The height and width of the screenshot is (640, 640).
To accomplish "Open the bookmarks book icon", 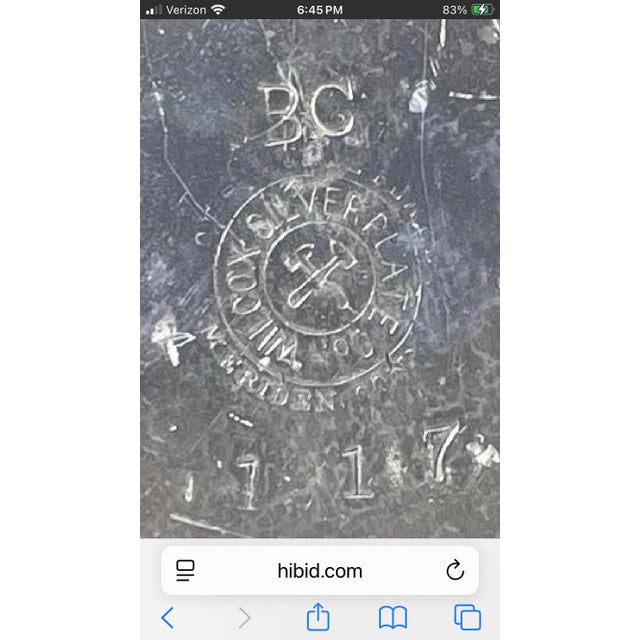I will [393, 617].
